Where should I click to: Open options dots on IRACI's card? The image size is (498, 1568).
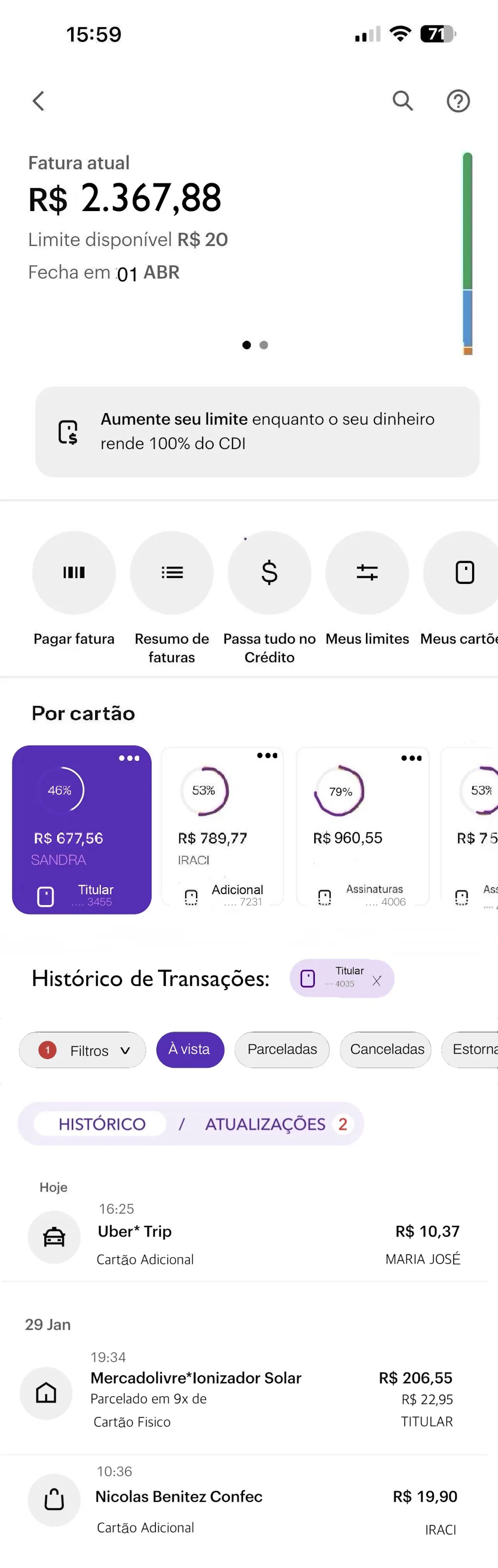point(266,756)
